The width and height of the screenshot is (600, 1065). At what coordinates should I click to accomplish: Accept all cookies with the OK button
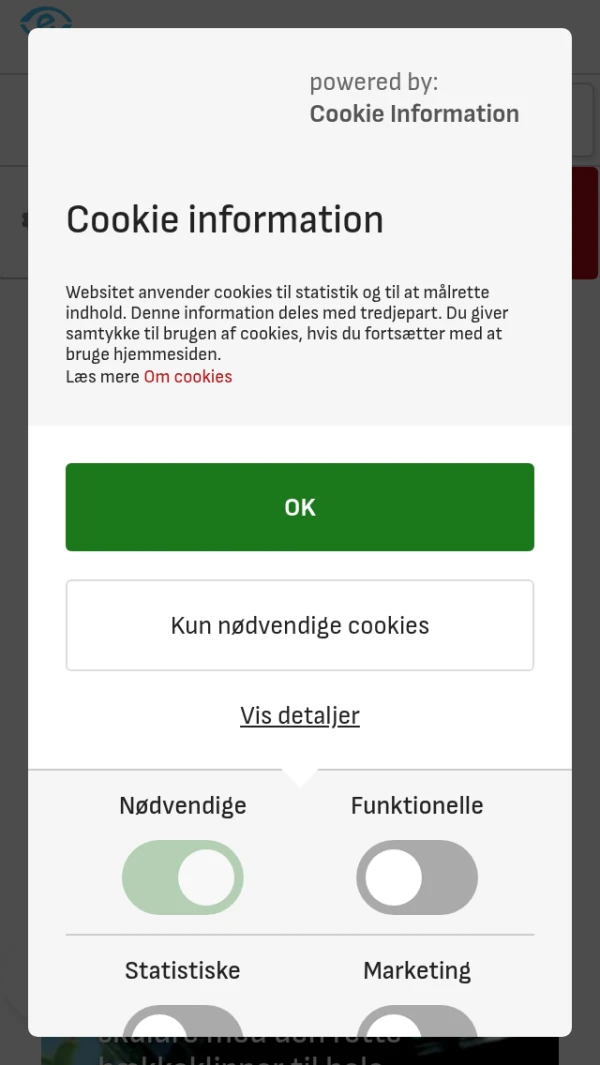tap(300, 507)
